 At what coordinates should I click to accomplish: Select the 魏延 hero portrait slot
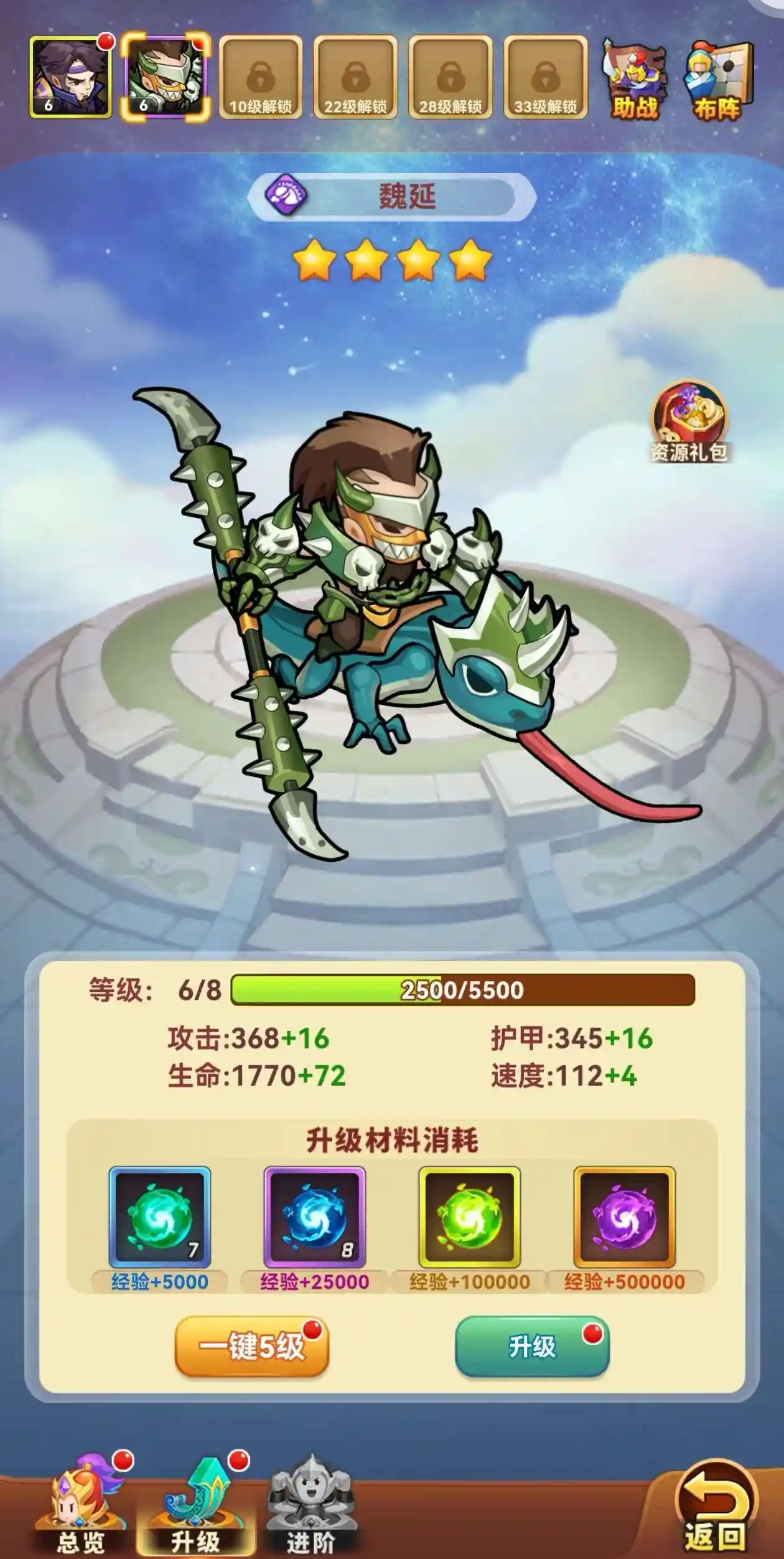(x=165, y=77)
